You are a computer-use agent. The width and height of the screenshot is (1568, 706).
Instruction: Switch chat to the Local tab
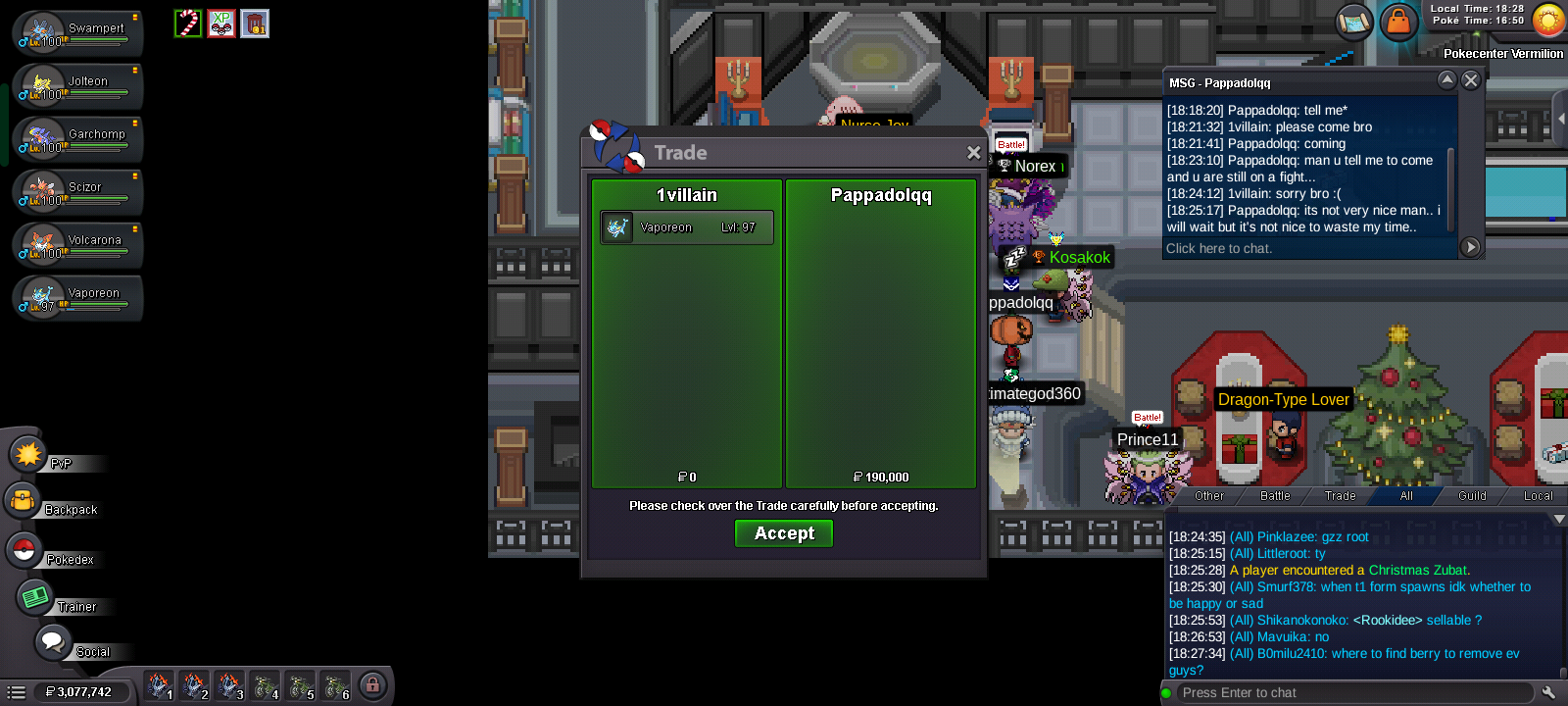[x=1537, y=496]
